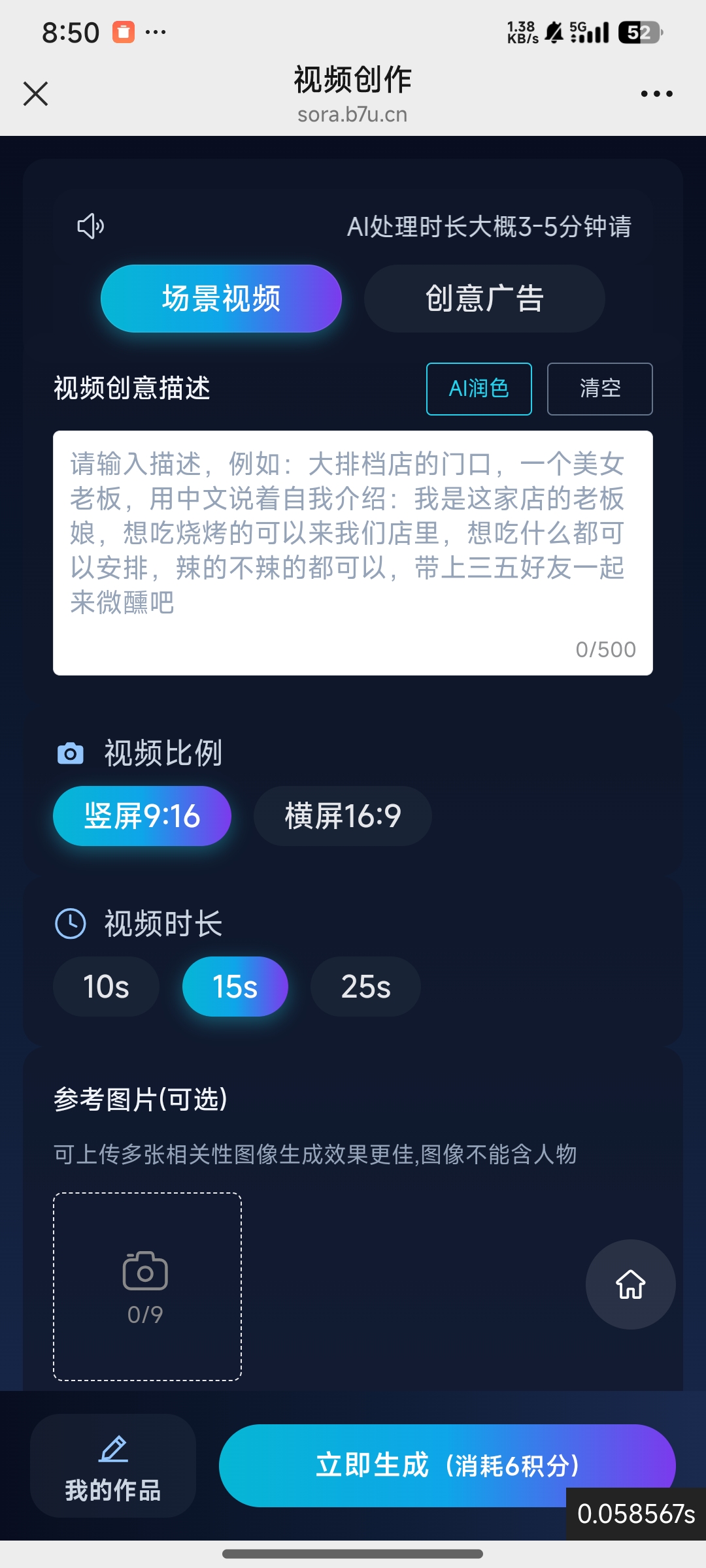Click the camera icon beside 视频比例

[x=70, y=753]
